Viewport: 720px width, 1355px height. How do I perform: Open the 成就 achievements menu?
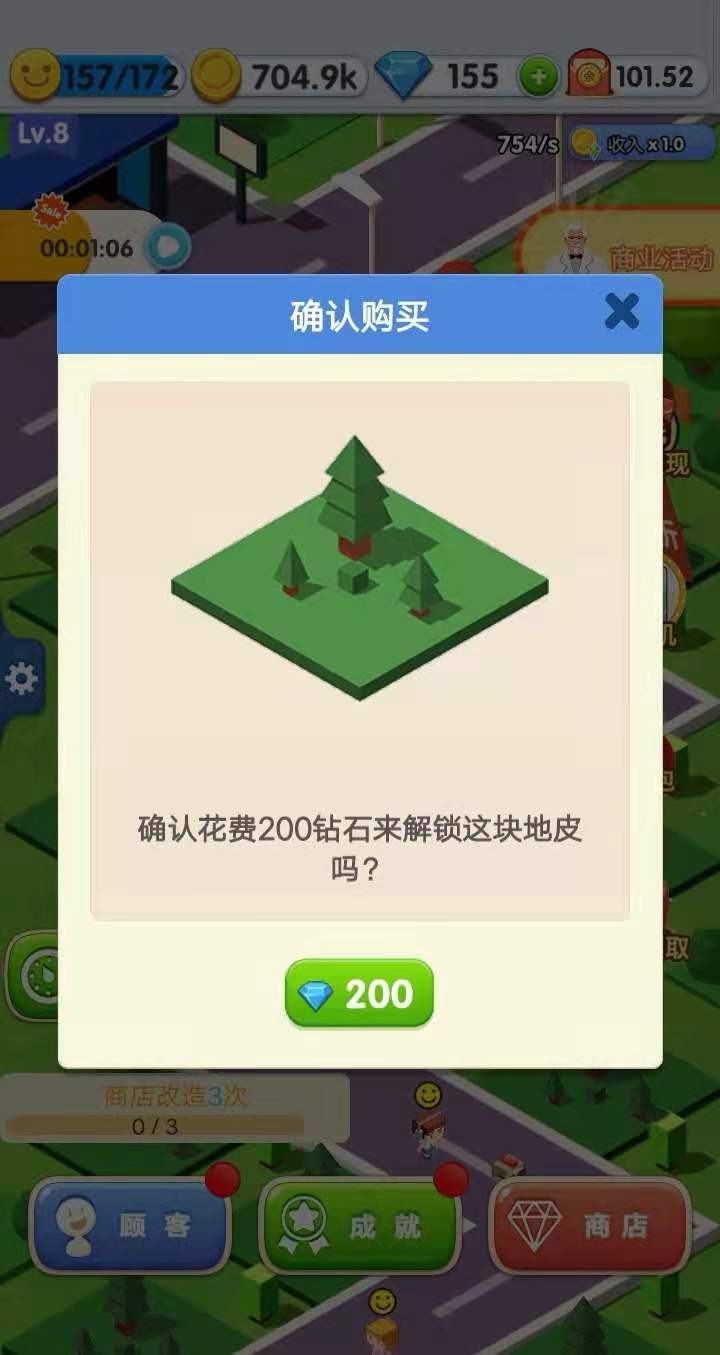coord(360,1225)
